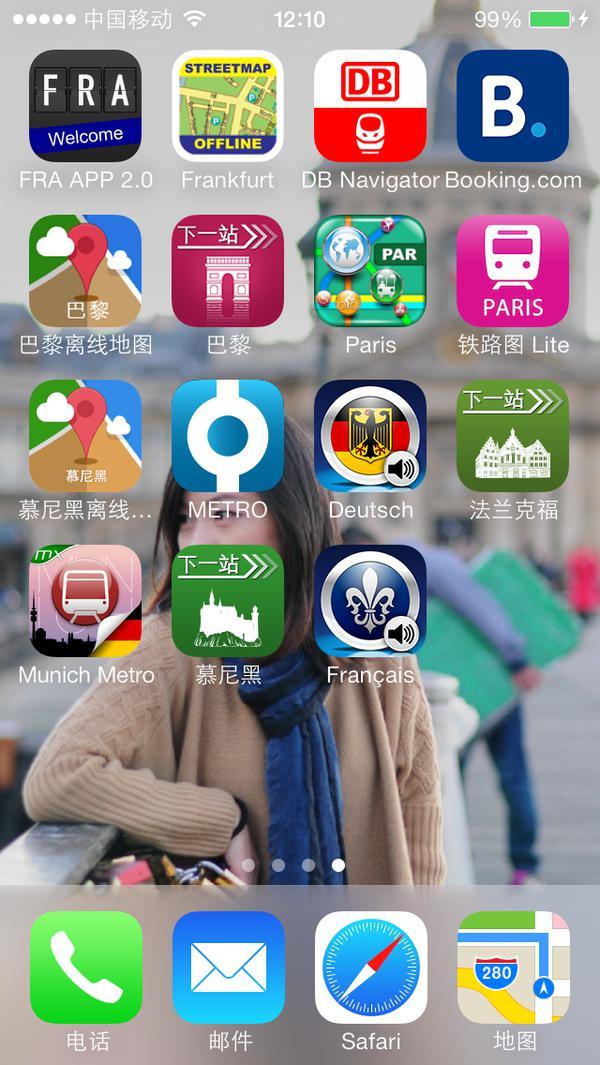Screen dimensions: 600x1065
Task: Open the 法兰克福 app
Action: pos(513,436)
